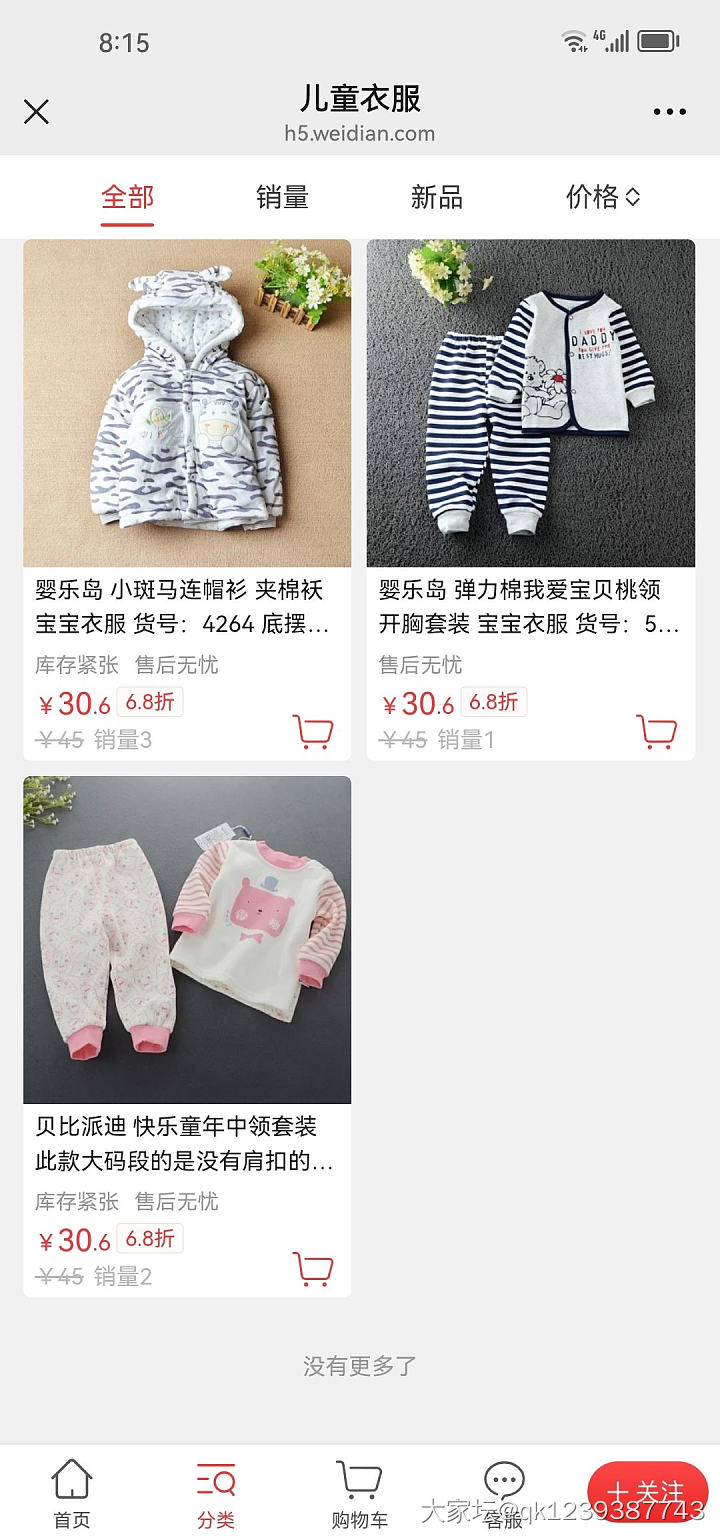Viewport: 720px width, 1540px height.
Task: Close the page with the X icon
Action: tap(36, 112)
